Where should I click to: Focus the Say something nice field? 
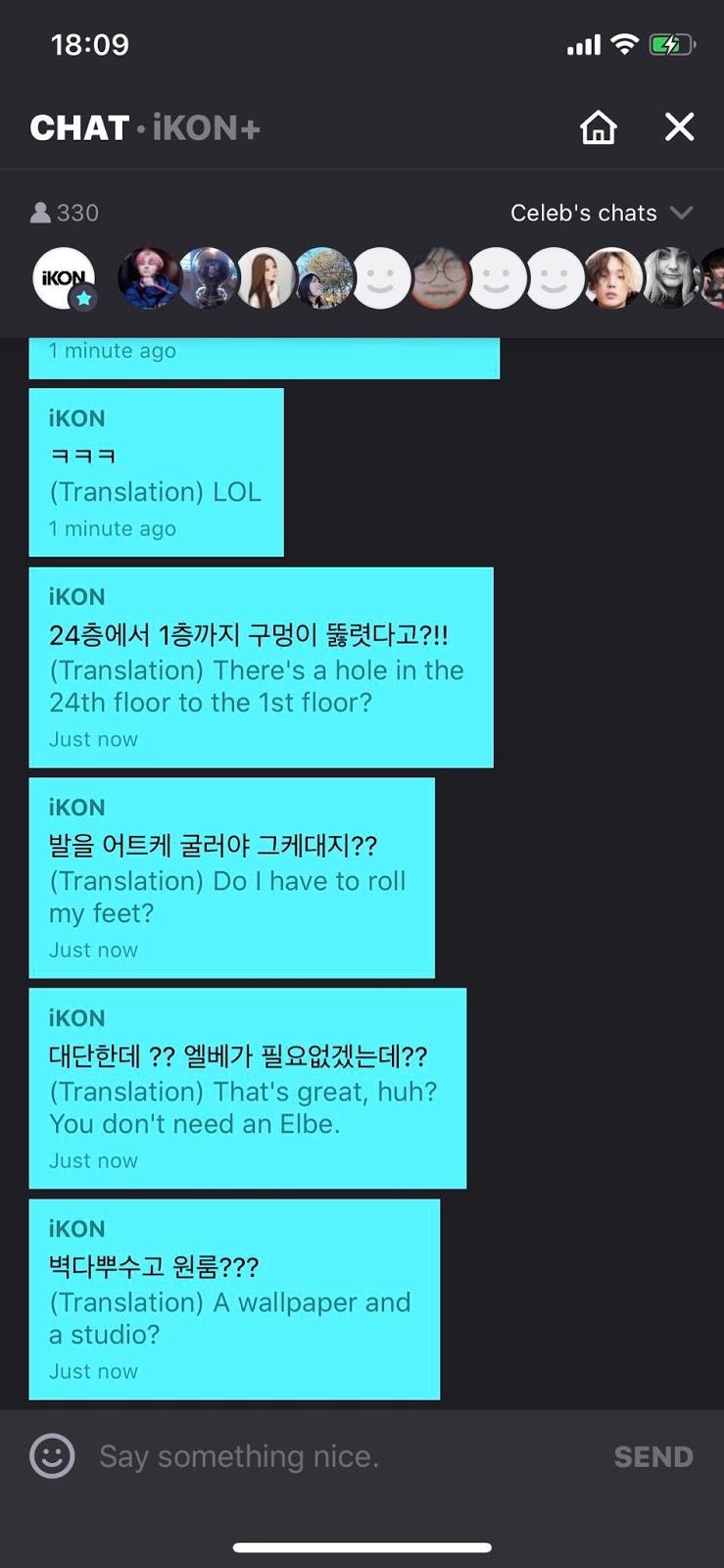[x=333, y=1456]
